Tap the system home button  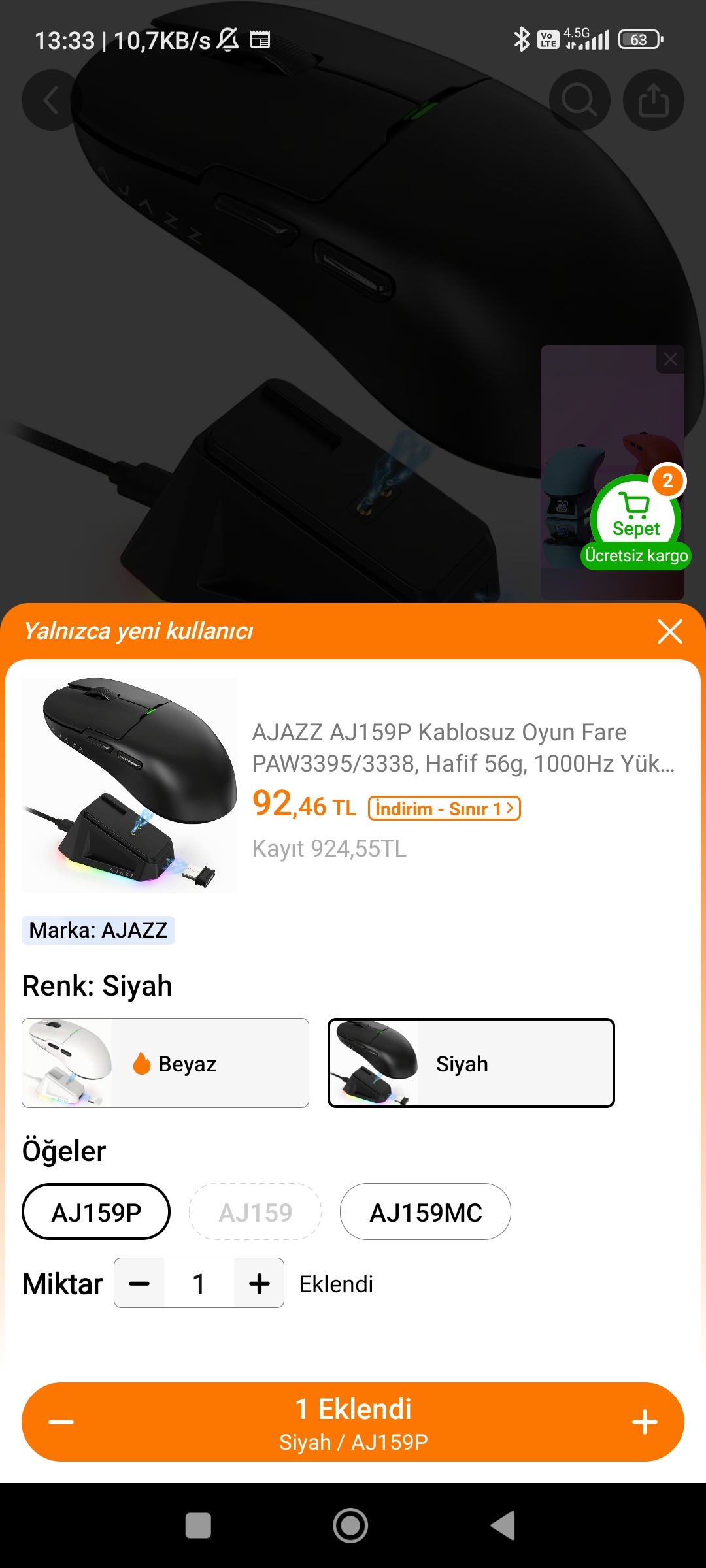pos(350,1526)
